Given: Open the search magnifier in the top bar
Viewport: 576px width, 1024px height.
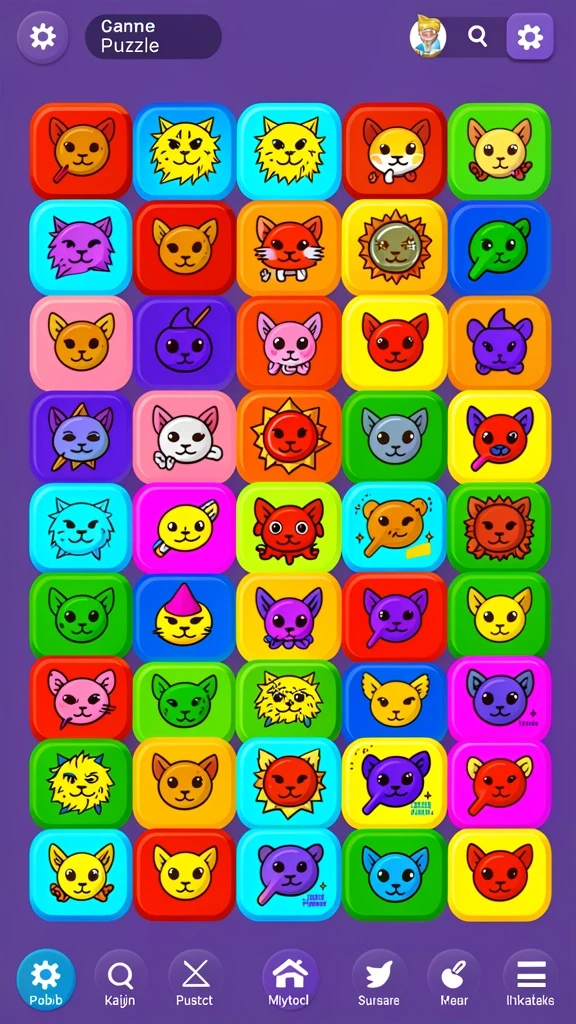Looking at the screenshot, I should tap(477, 37).
